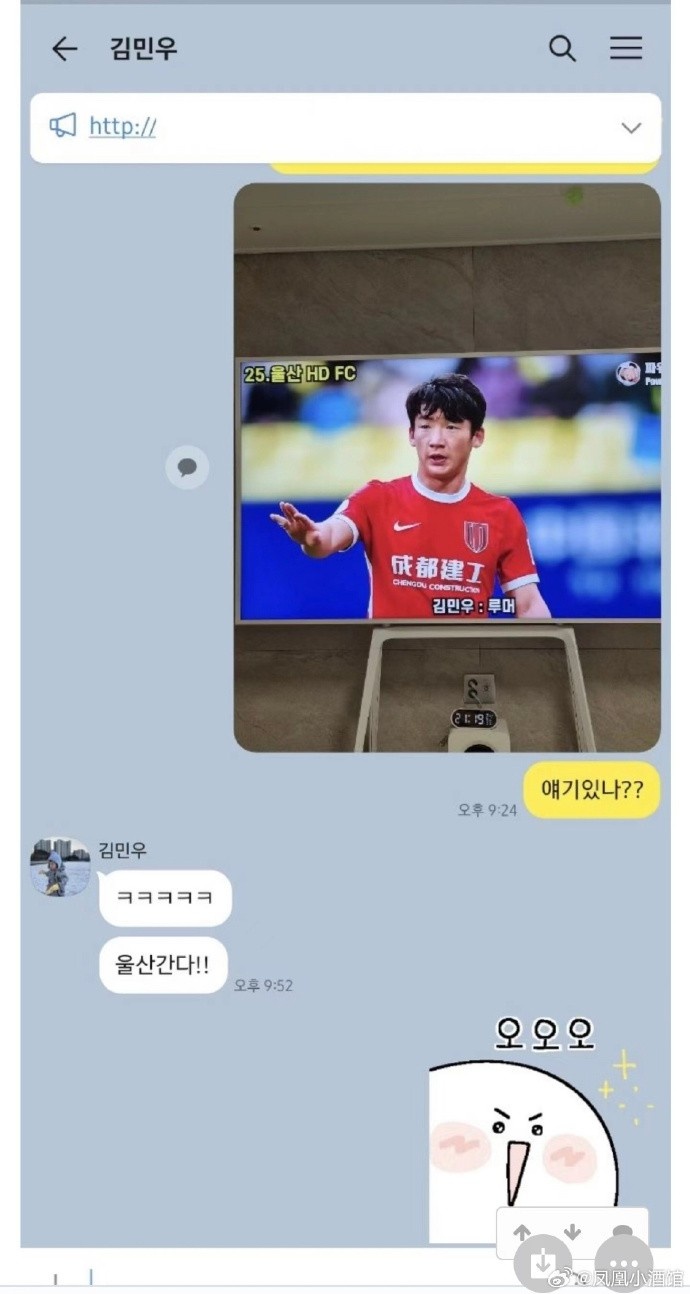Image resolution: width=690 pixels, height=1294 pixels.
Task: Go back from 김민우 chat
Action: pos(64,49)
